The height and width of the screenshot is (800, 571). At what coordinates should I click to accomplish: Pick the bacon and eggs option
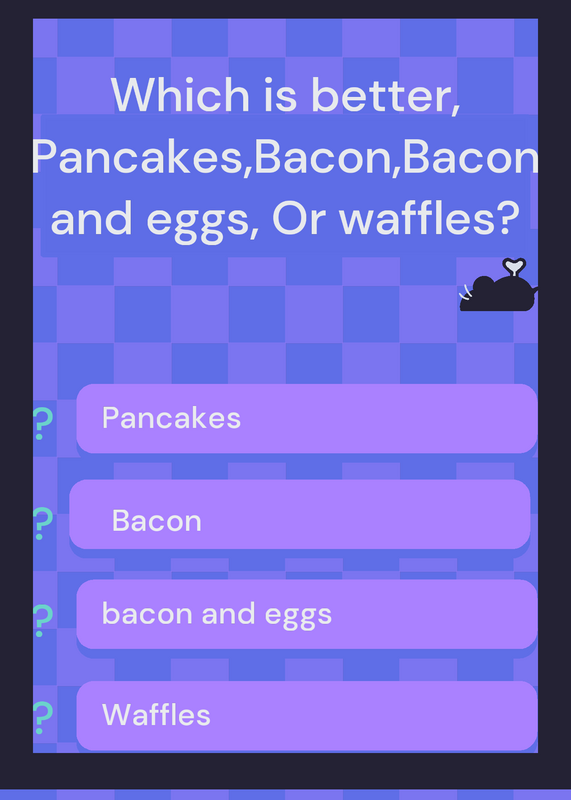(307, 614)
